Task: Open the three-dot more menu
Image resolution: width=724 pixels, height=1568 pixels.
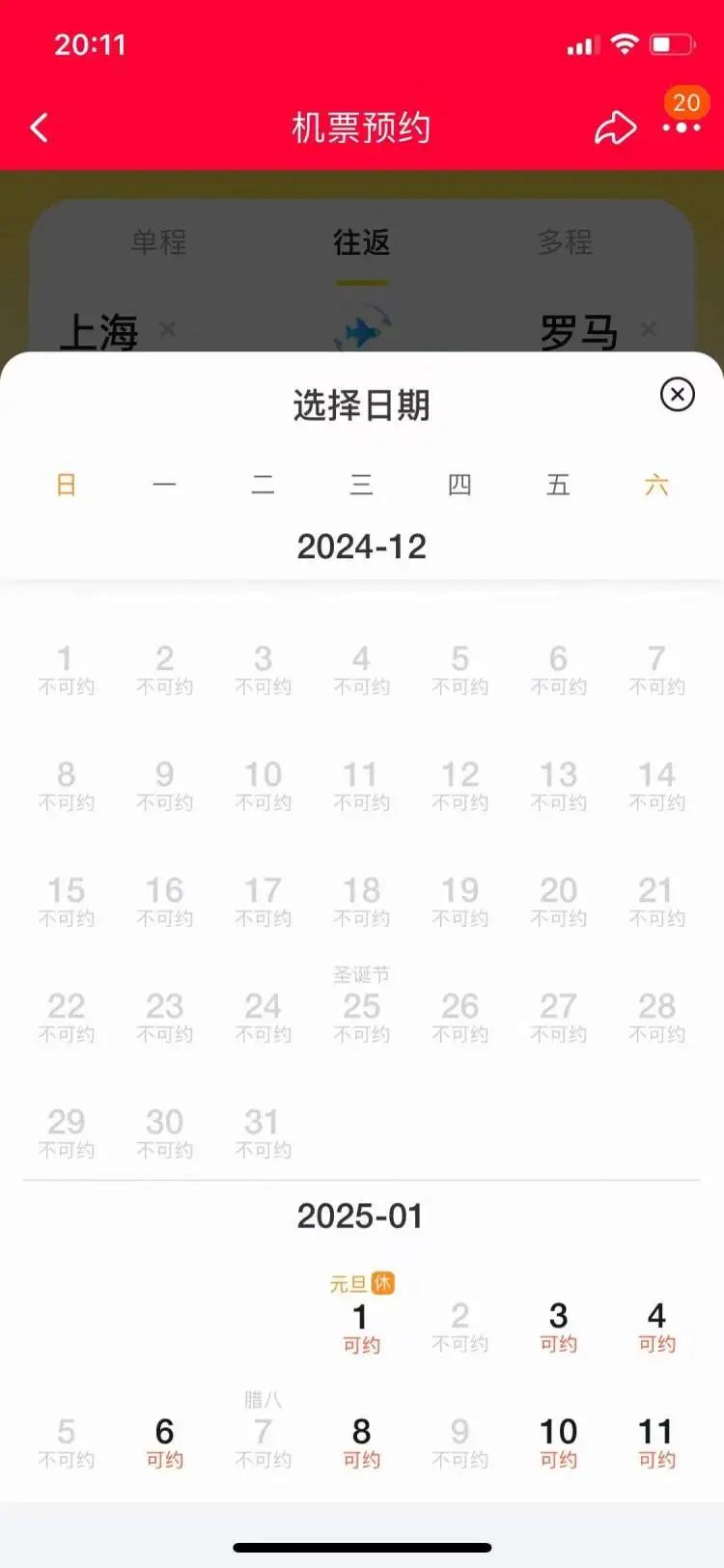Action: pyautogui.click(x=682, y=127)
